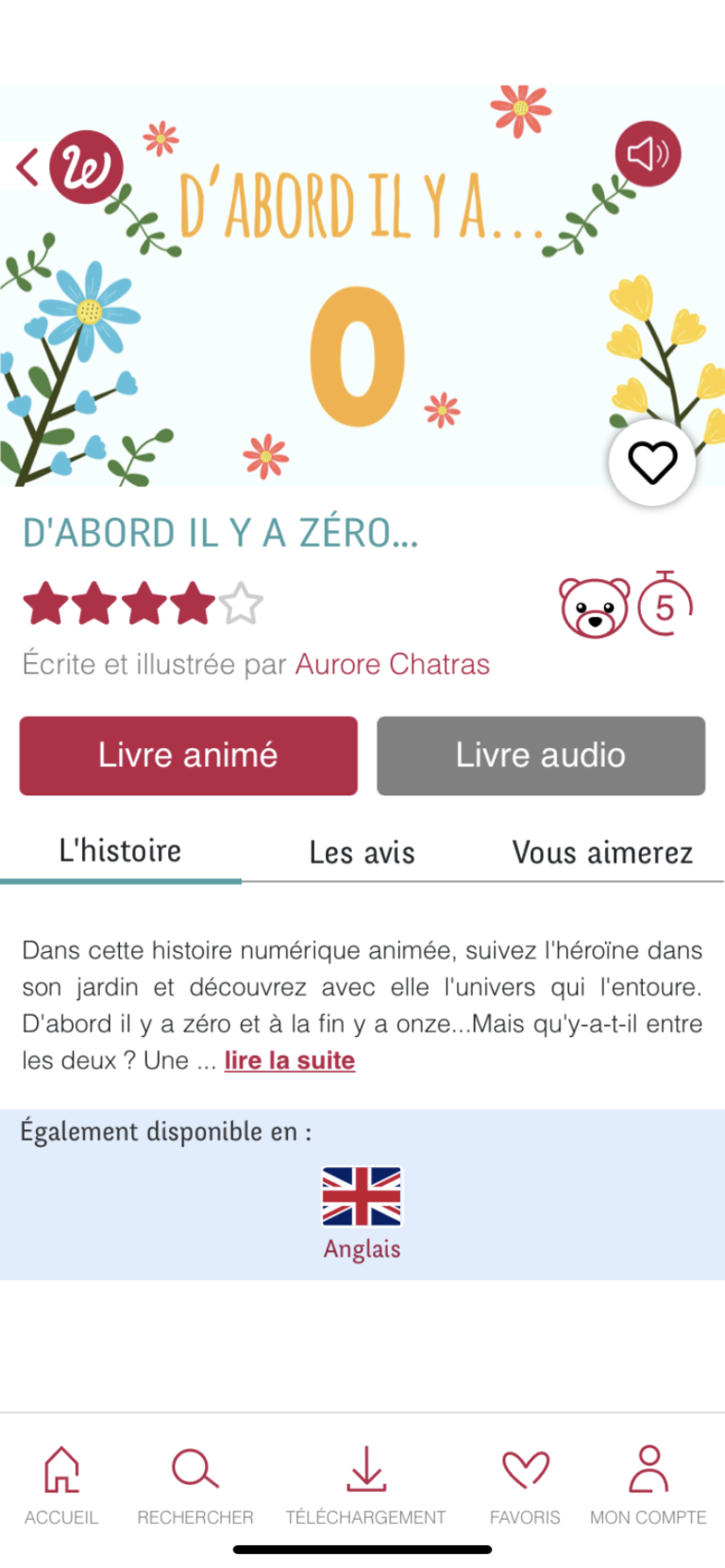
Task: Go back with the arrow icon
Action: pyautogui.click(x=28, y=168)
